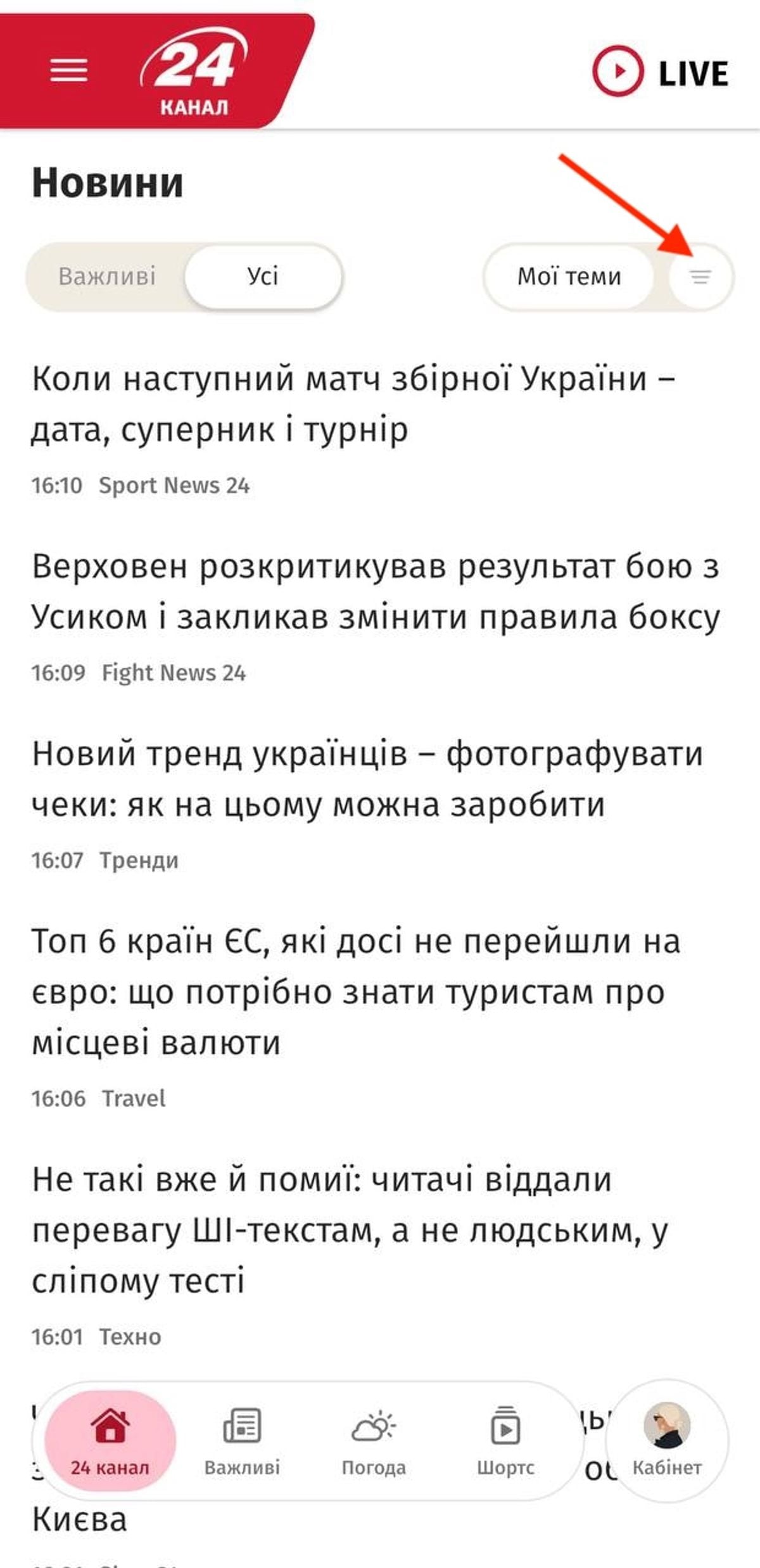This screenshot has width=760, height=1568.
Task: Switch to the Важливі segment
Action: pos(107,277)
